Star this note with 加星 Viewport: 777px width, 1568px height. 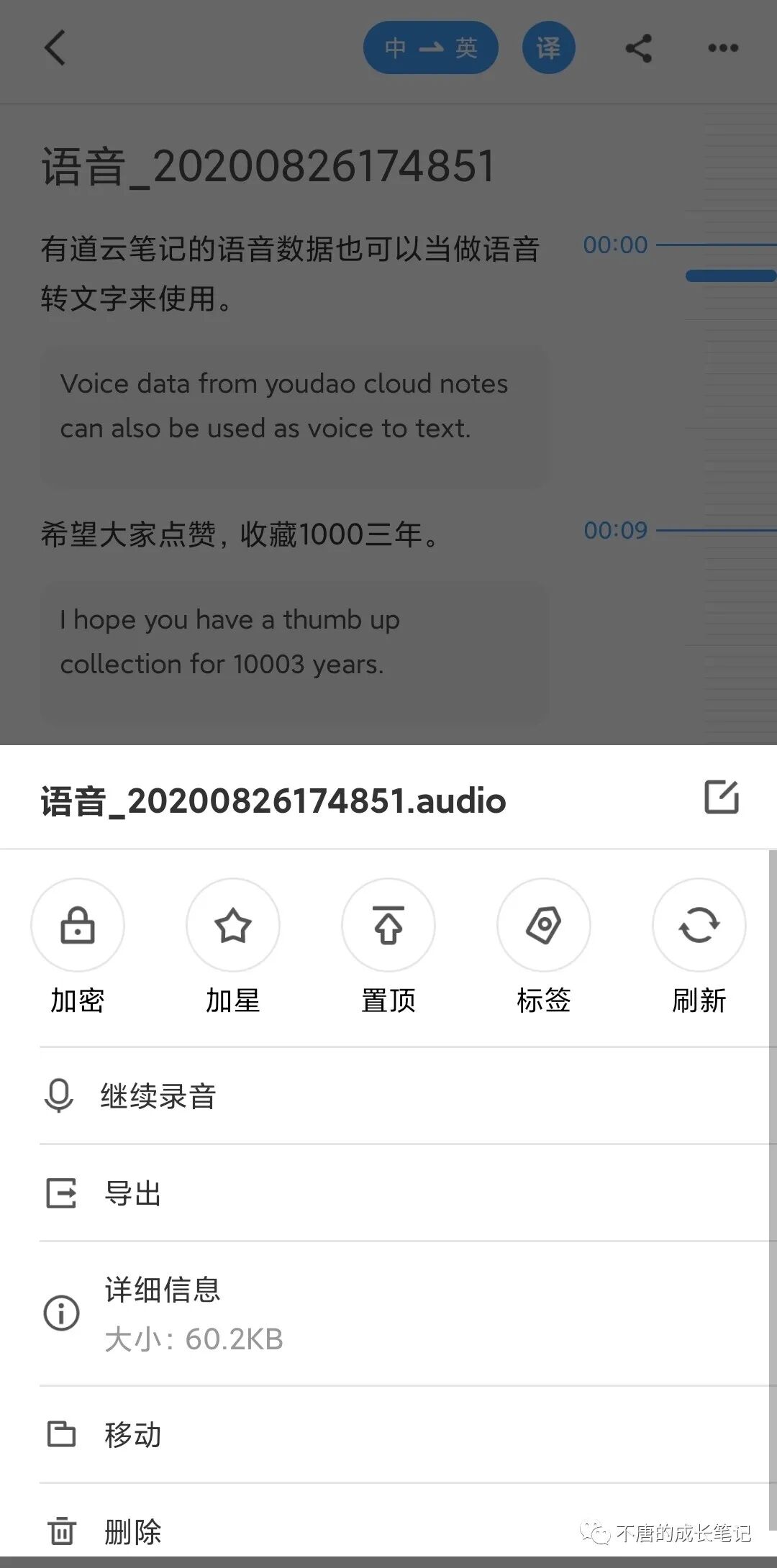(x=233, y=925)
